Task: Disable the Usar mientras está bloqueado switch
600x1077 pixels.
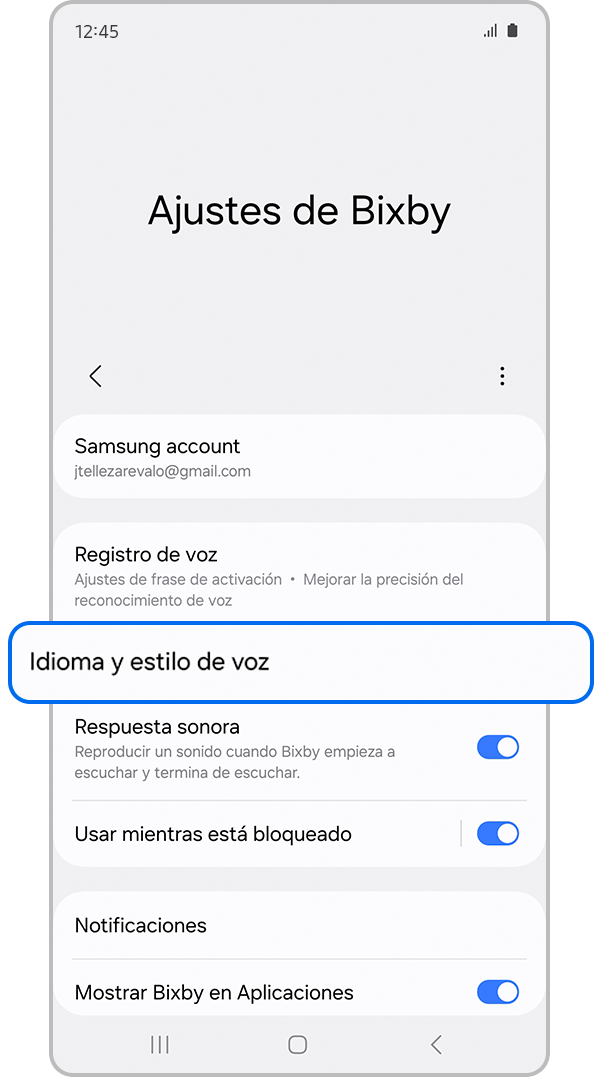Action: click(497, 833)
